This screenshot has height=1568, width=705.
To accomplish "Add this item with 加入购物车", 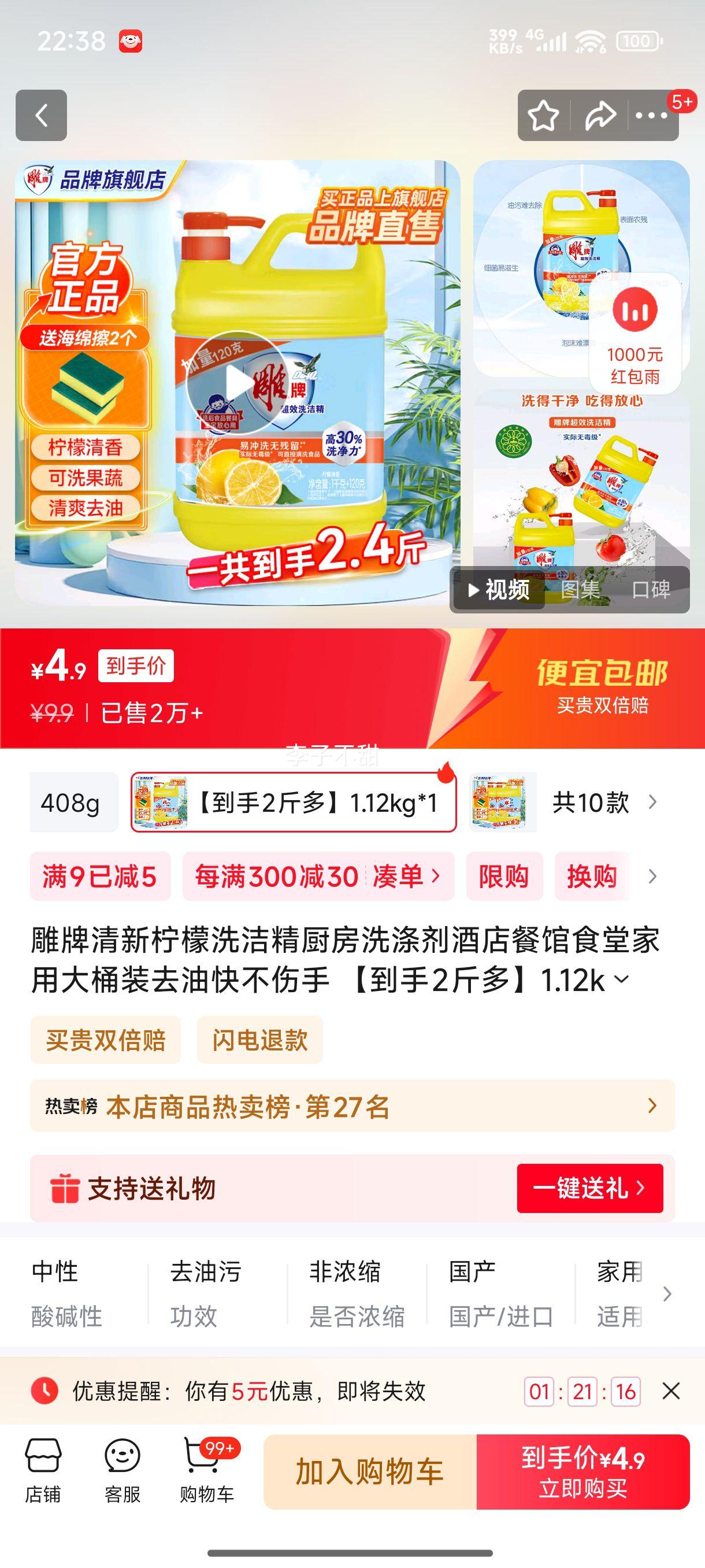I will [x=369, y=1471].
